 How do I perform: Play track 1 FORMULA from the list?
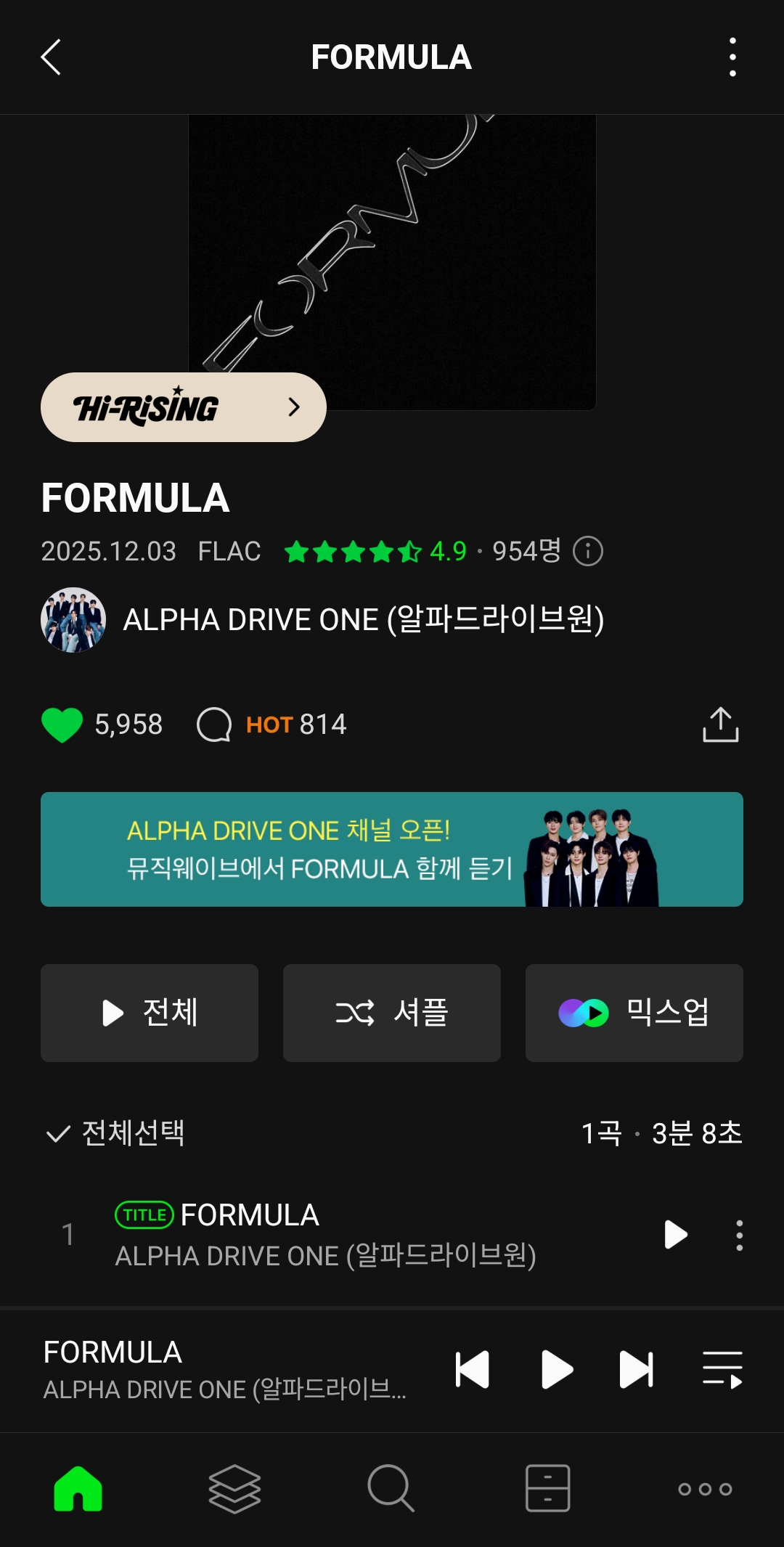pos(676,1235)
